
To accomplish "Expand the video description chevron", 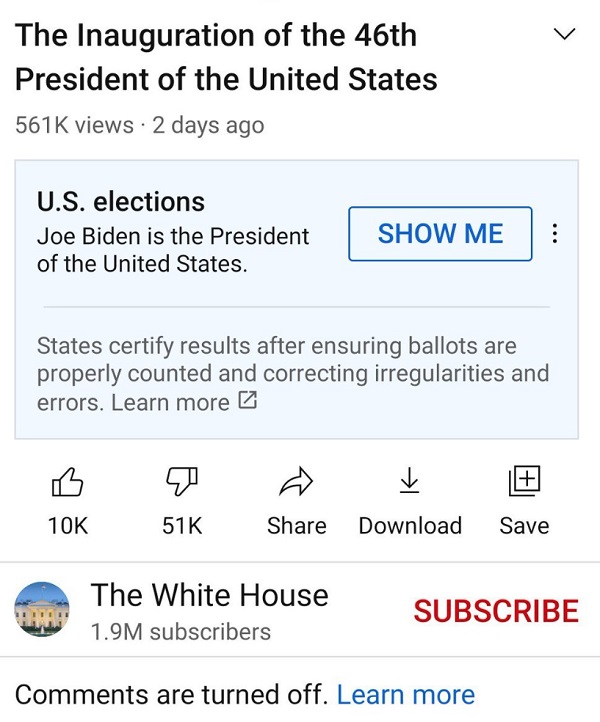I will point(565,35).
